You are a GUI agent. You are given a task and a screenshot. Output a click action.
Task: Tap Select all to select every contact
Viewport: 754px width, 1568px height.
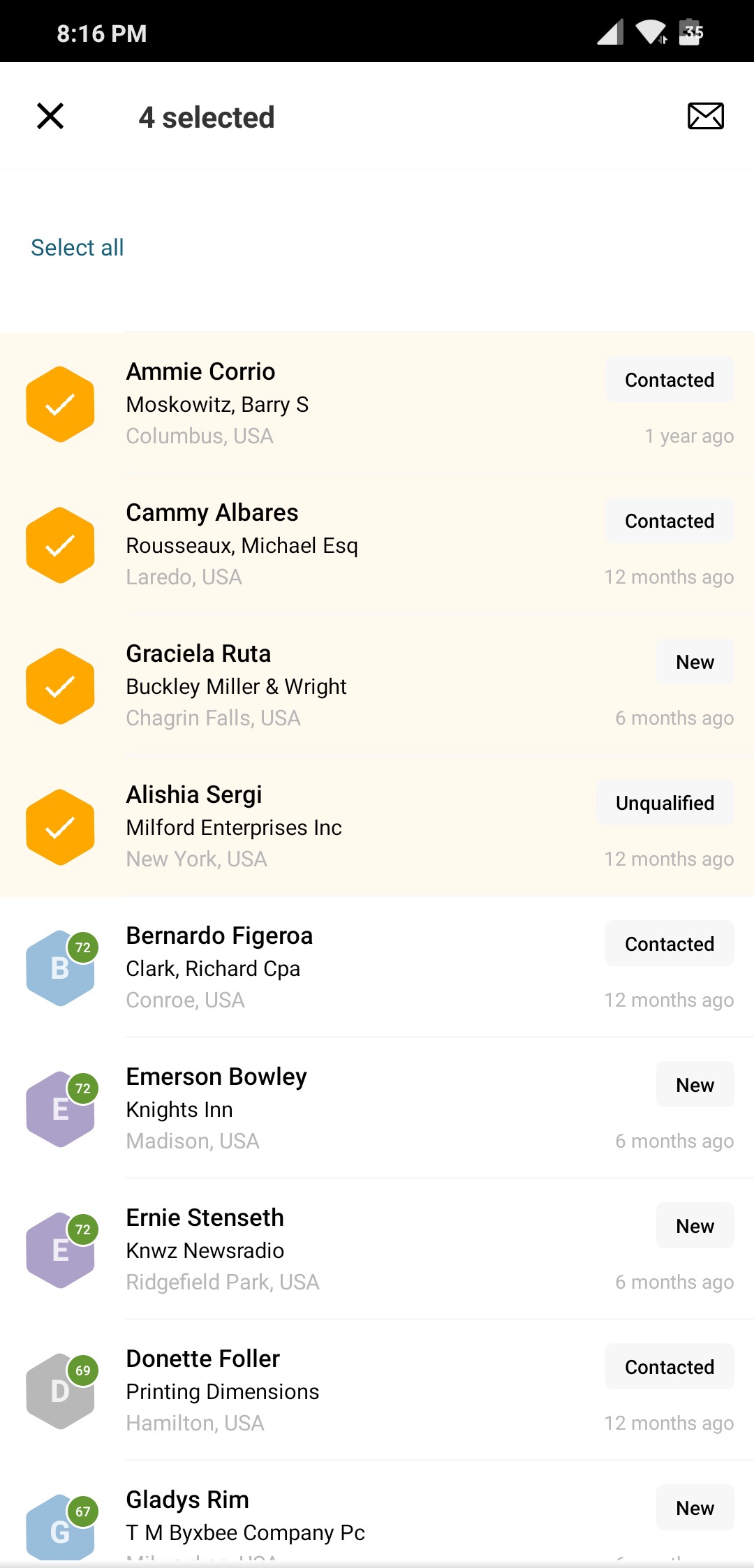click(x=77, y=247)
